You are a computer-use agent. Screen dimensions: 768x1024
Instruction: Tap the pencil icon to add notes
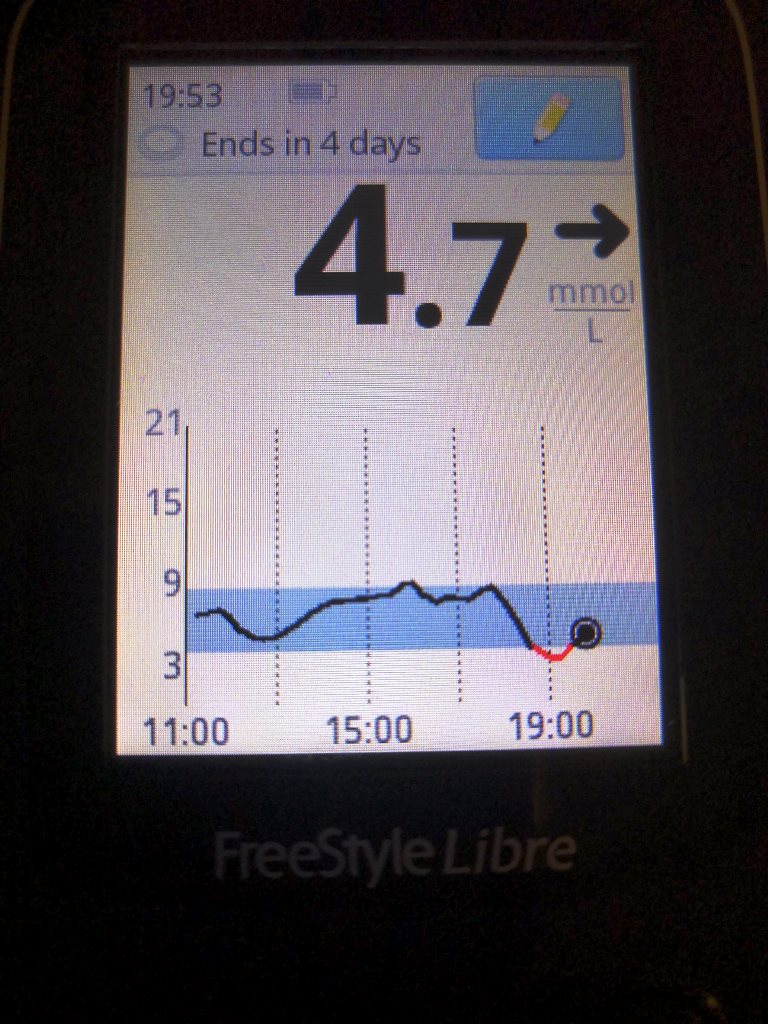[x=549, y=119]
